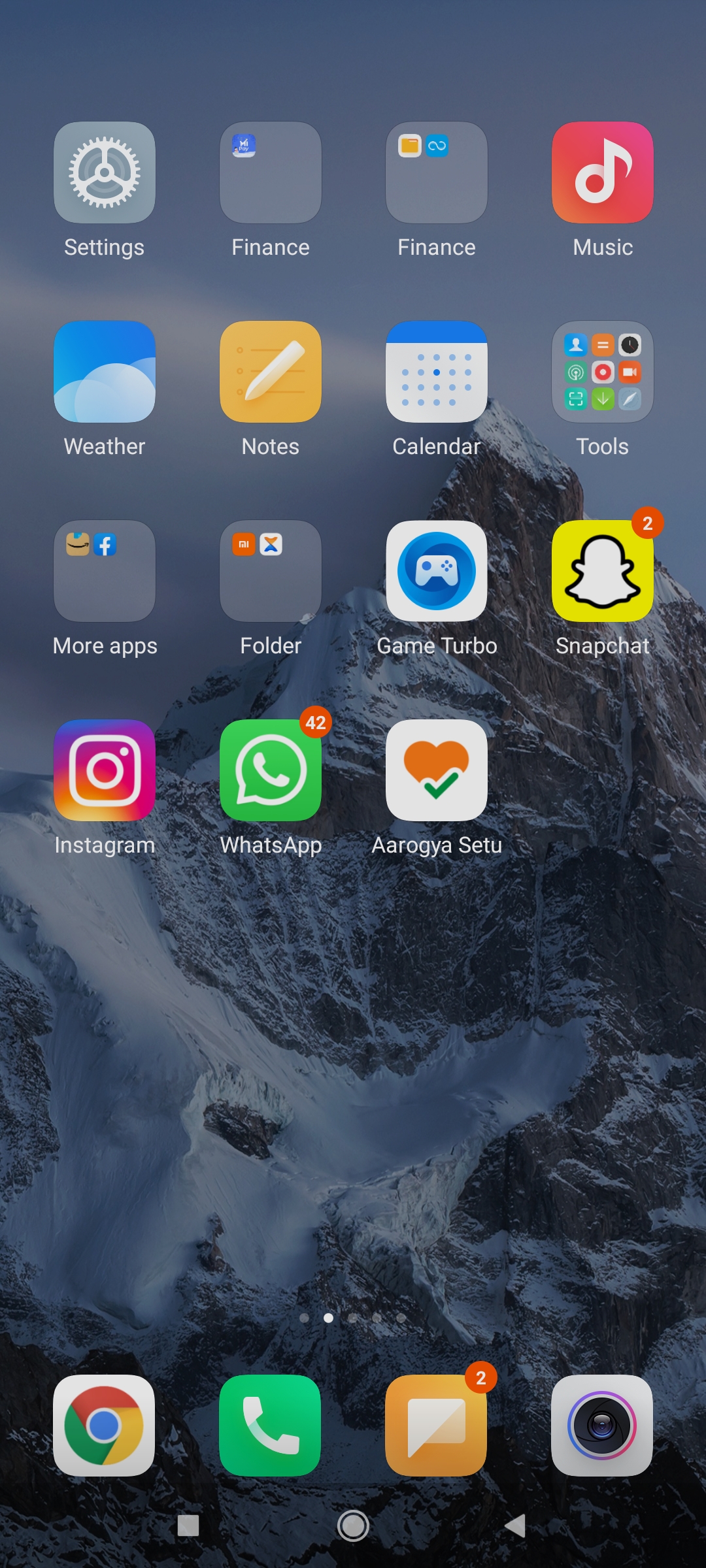Open the Phone dialer
The image size is (706, 1568).
coord(270,1426)
